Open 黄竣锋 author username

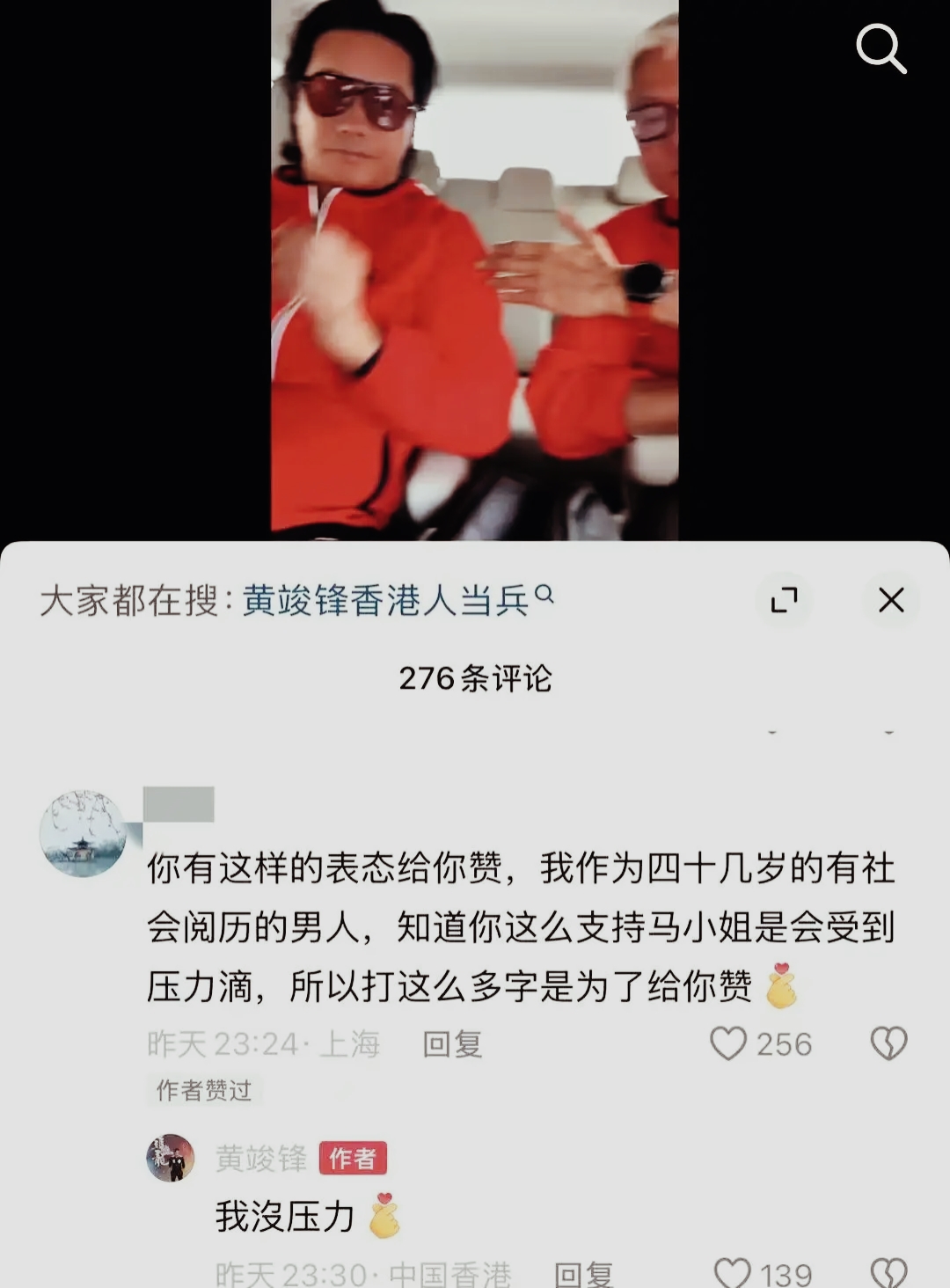261,1159
